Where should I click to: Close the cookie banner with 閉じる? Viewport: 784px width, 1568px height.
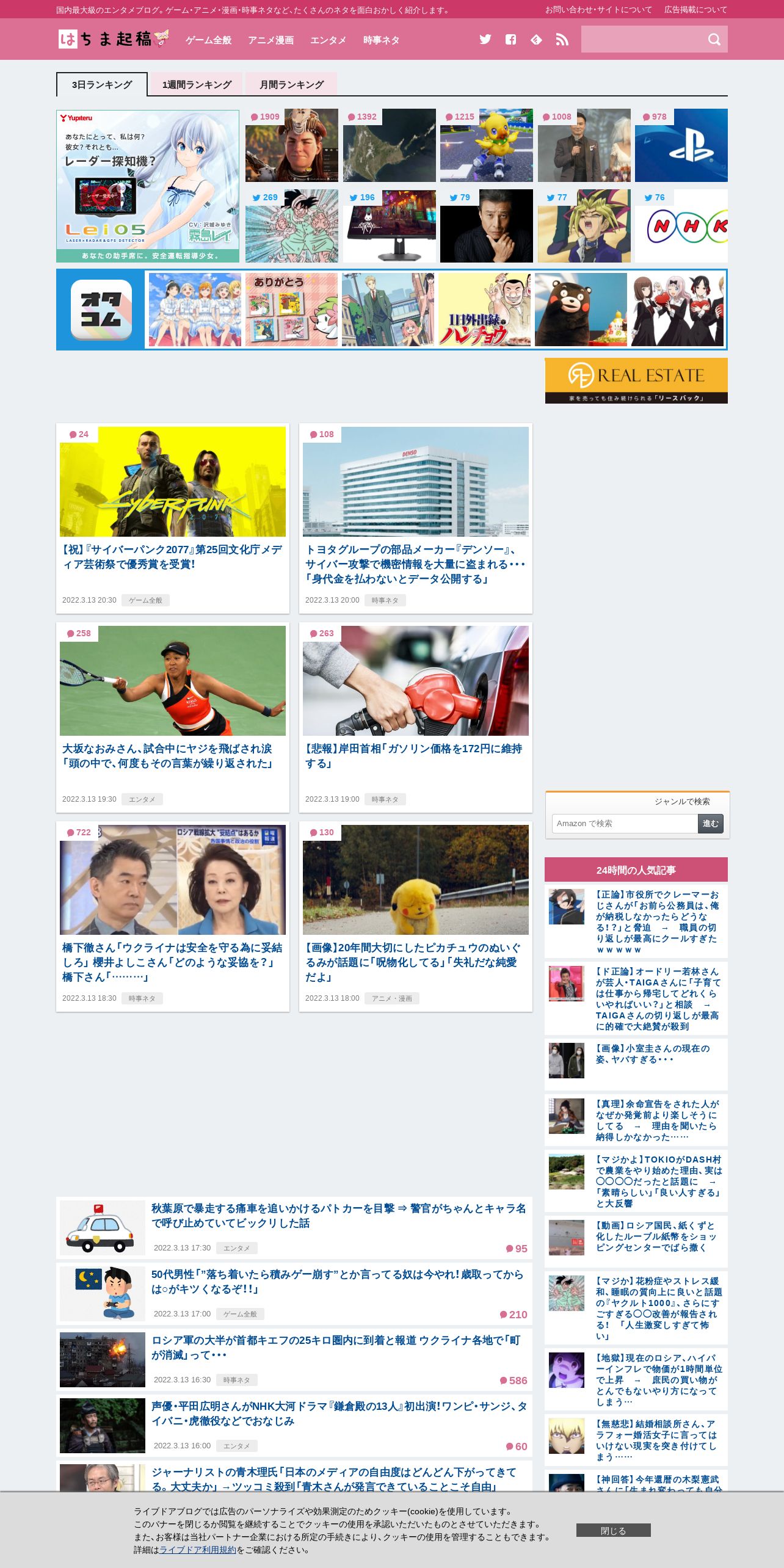pyautogui.click(x=613, y=1530)
